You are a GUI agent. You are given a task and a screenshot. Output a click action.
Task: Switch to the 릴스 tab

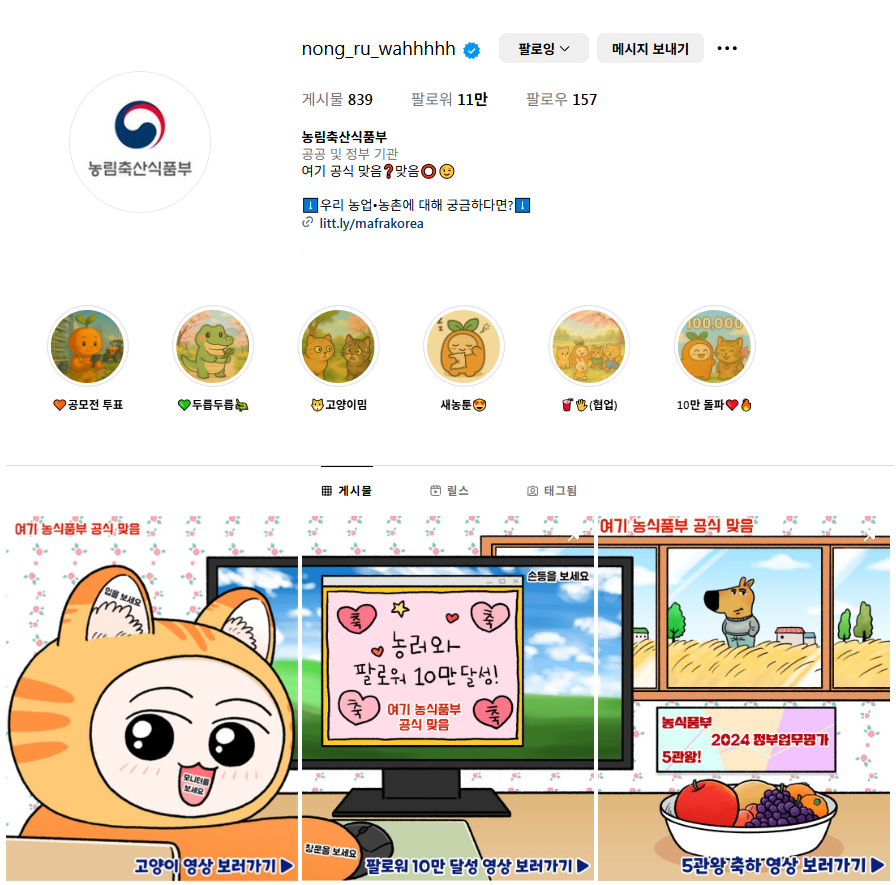click(x=449, y=491)
